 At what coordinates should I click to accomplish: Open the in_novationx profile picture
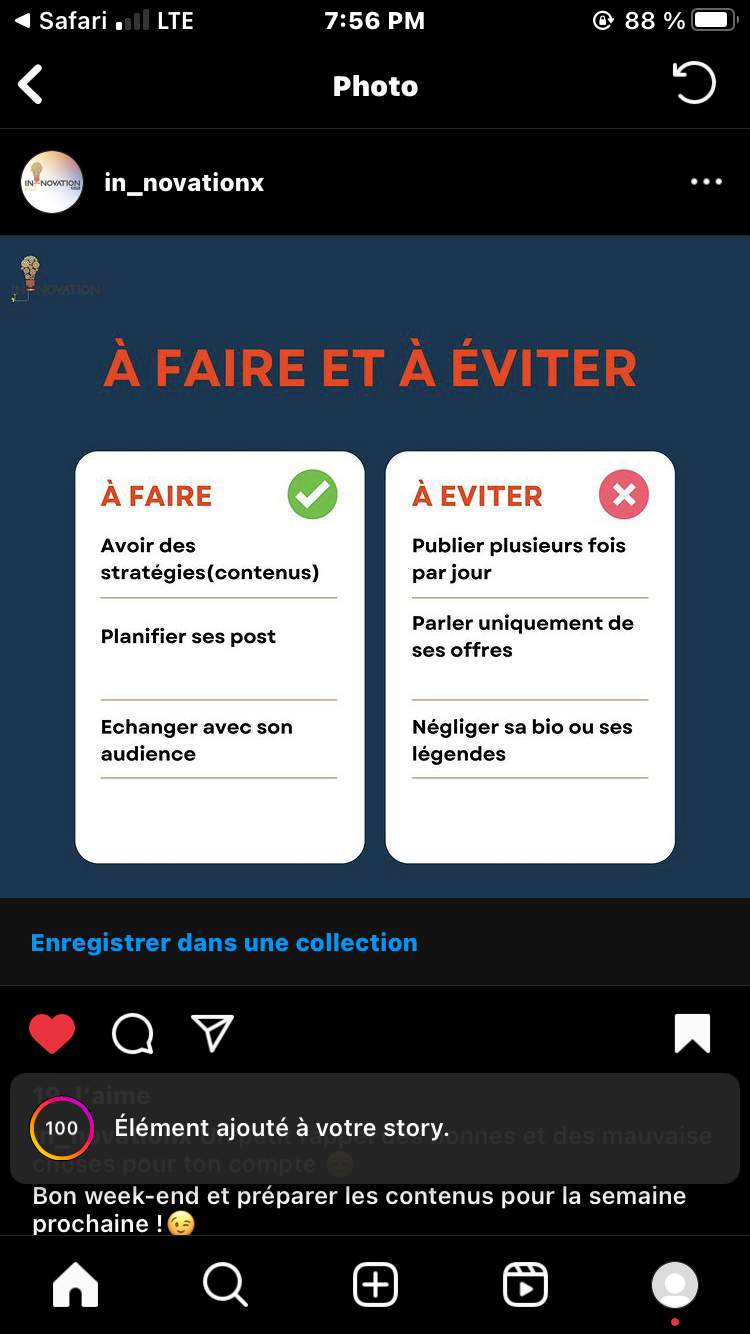click(52, 182)
